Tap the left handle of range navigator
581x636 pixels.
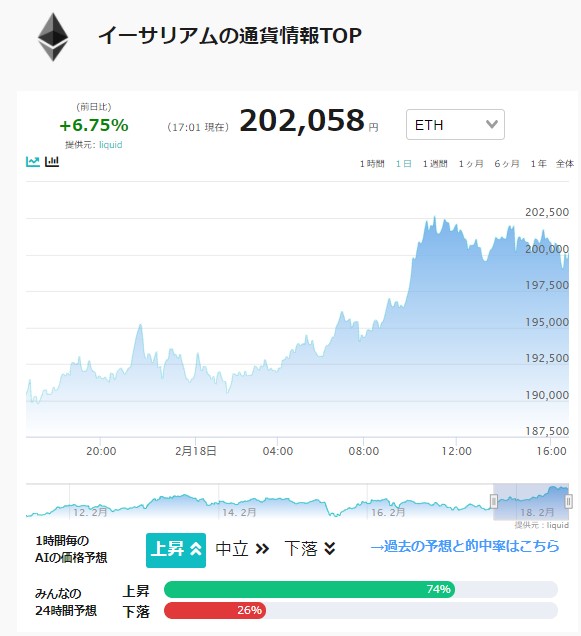point(494,501)
